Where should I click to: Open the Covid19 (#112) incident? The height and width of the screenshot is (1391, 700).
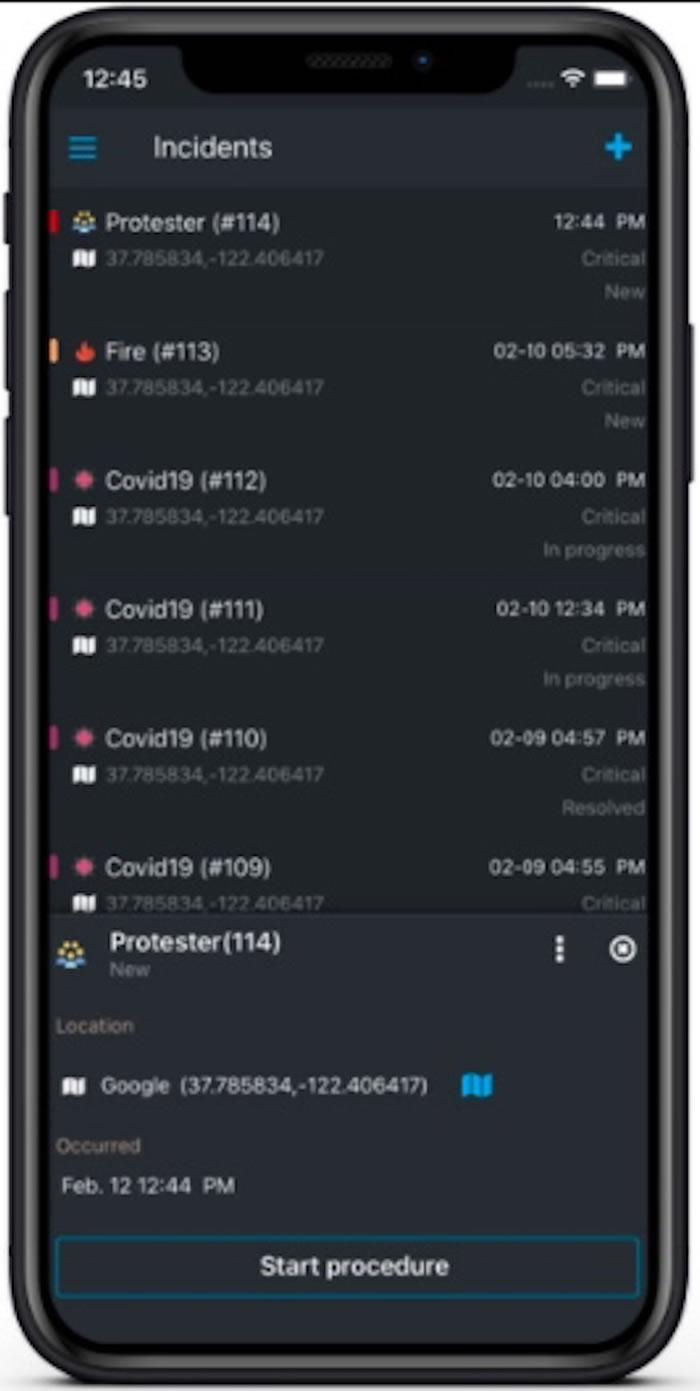[x=349, y=515]
